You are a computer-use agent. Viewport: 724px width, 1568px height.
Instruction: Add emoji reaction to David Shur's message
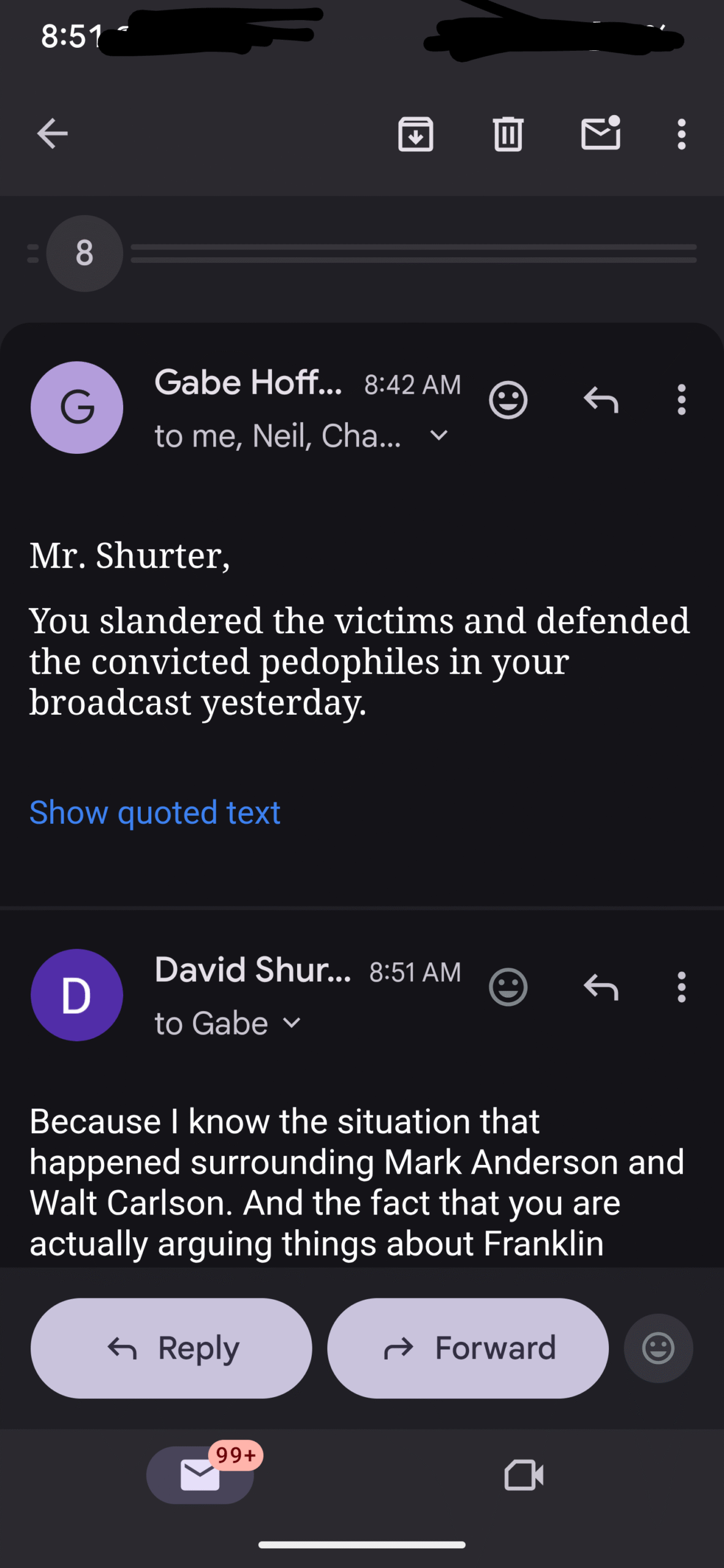pyautogui.click(x=508, y=987)
